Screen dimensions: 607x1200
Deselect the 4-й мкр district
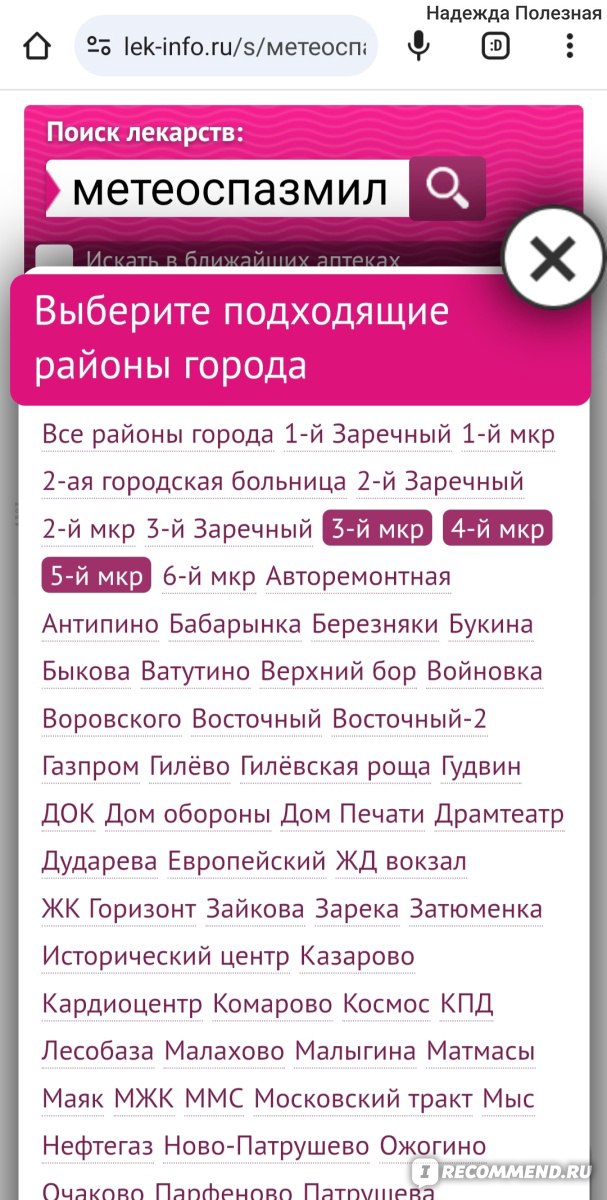click(x=497, y=529)
